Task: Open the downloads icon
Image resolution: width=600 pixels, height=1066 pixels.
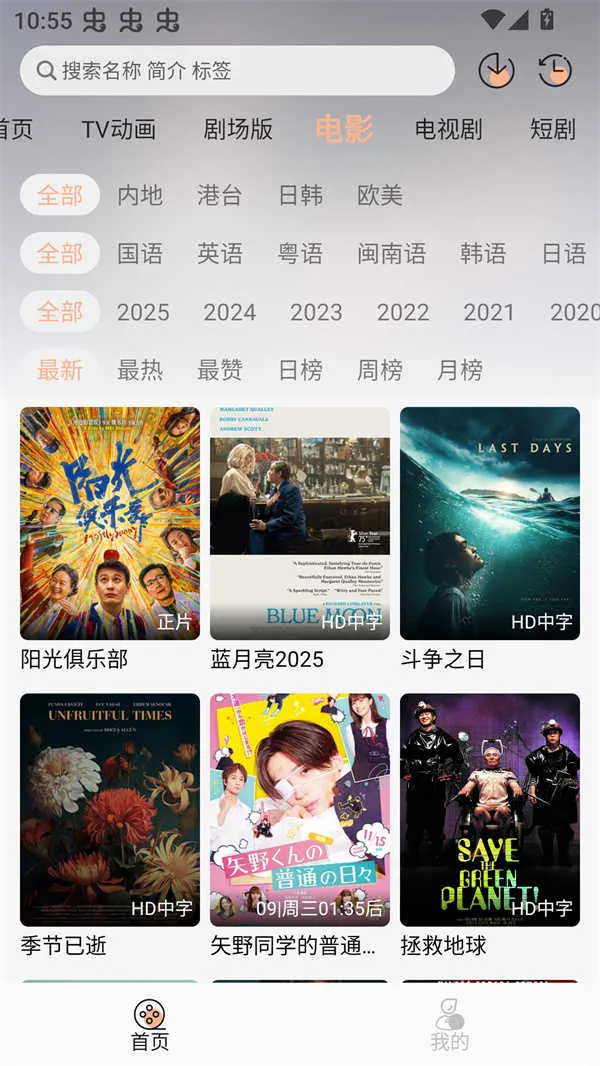Action: [496, 70]
